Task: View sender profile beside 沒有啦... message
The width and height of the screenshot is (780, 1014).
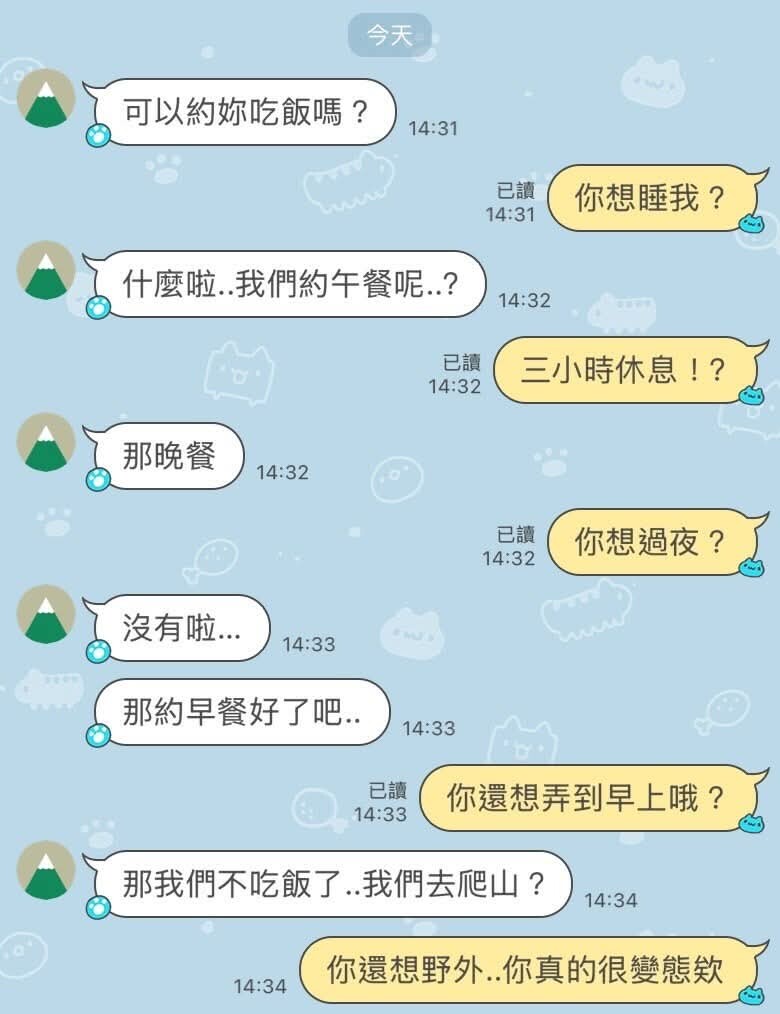Action: tap(47, 614)
